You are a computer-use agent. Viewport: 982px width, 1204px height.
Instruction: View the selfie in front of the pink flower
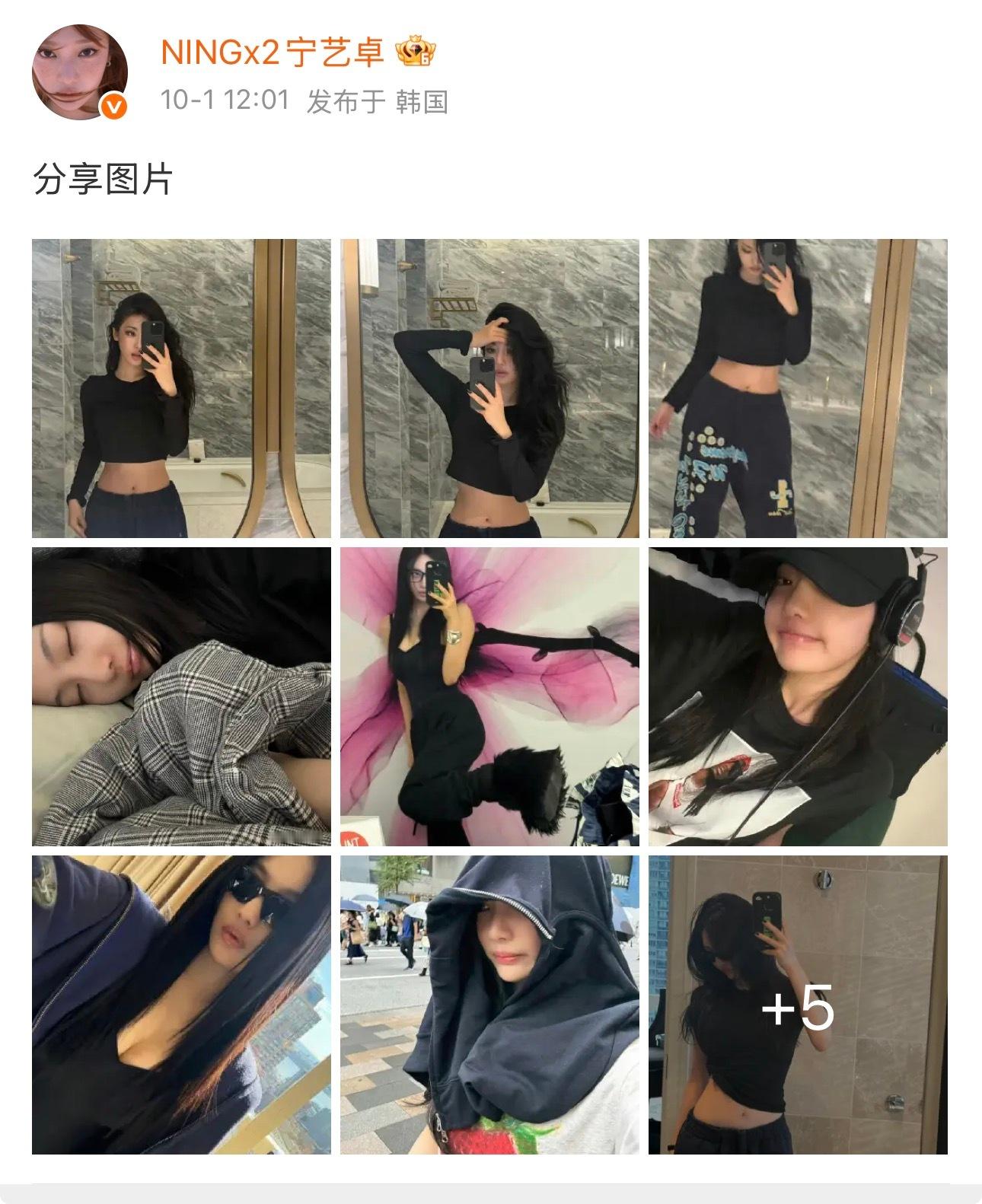(489, 696)
